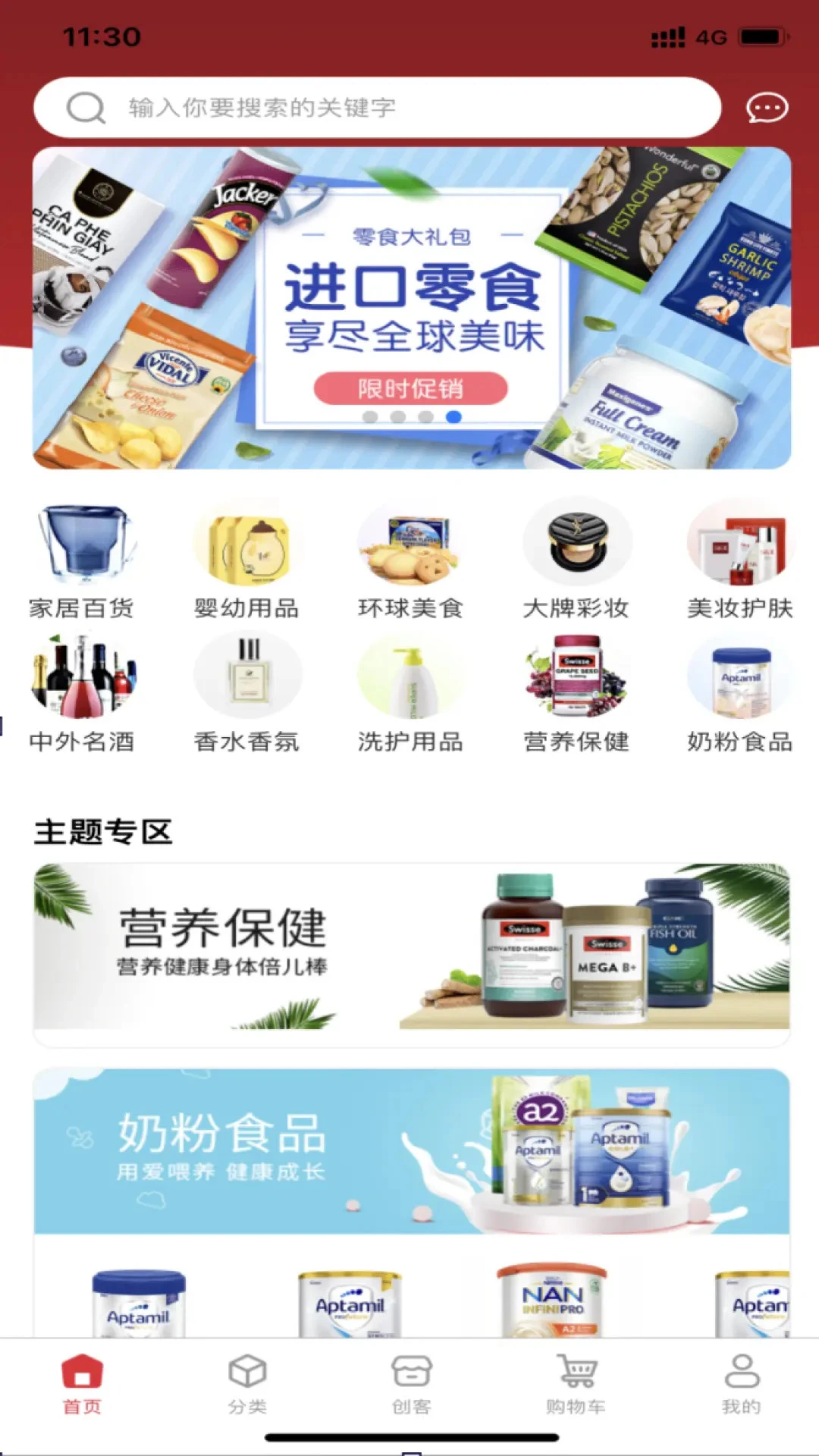Select the 婴幼用品 category icon
Image resolution: width=819 pixels, height=1456 pixels.
(x=247, y=542)
